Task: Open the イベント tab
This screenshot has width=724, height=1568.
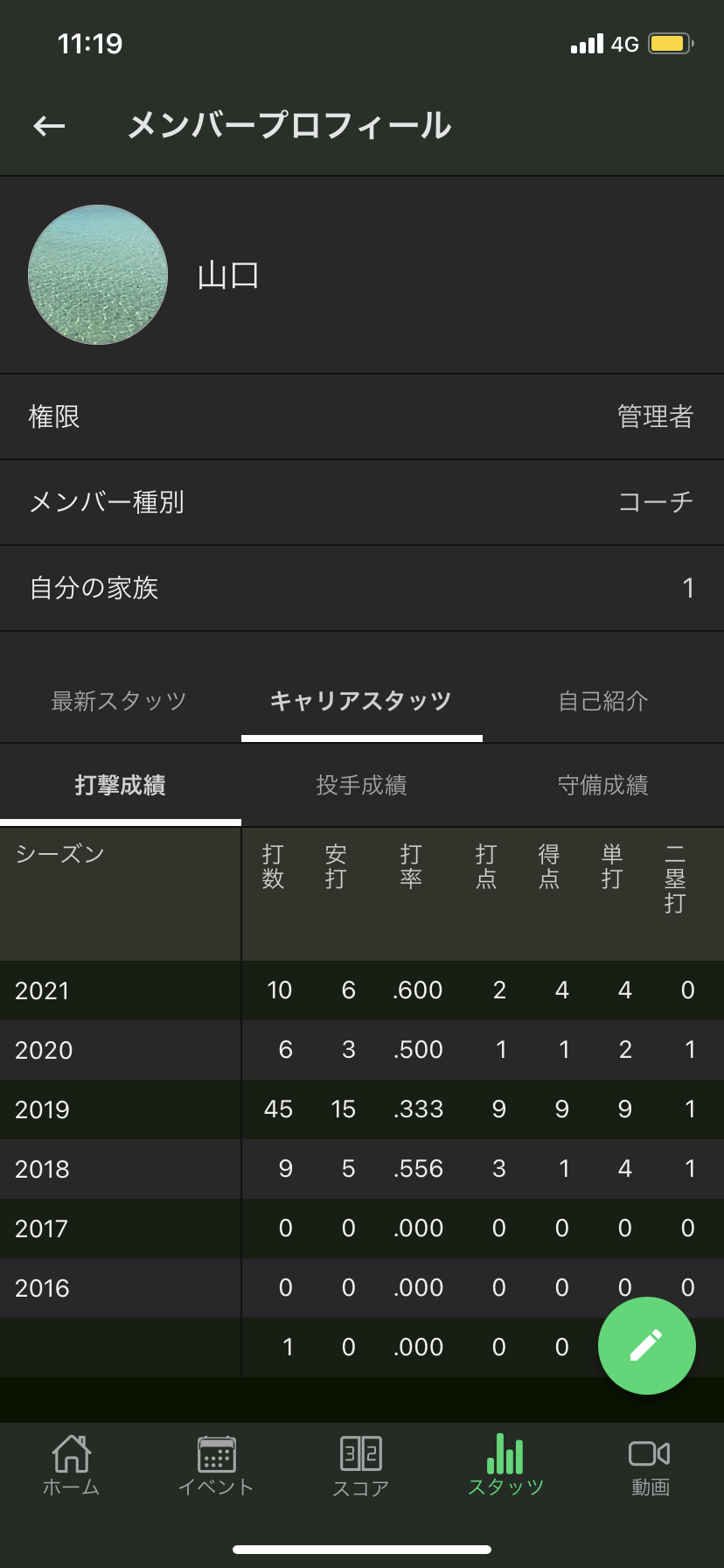Action: 216,1466
